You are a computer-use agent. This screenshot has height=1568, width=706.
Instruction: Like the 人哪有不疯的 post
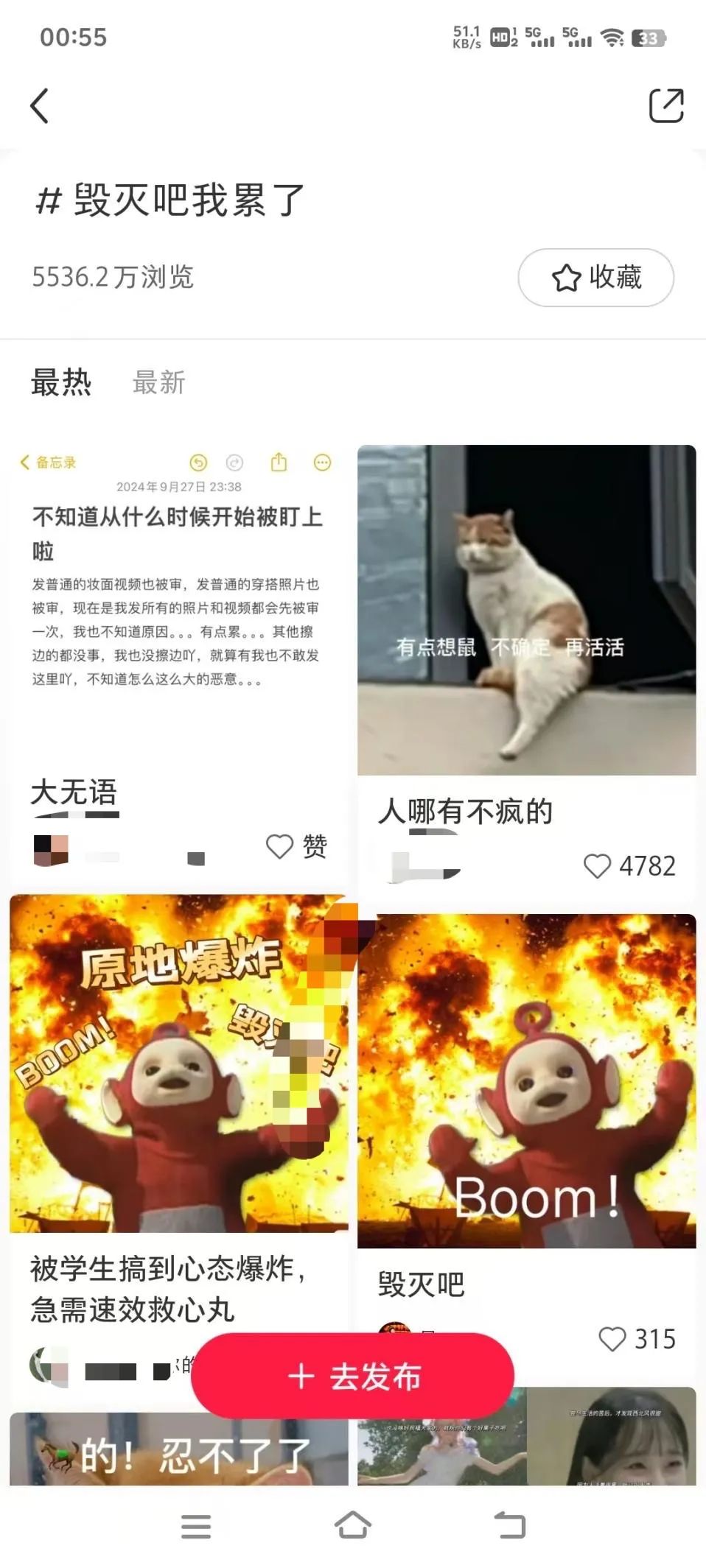[x=597, y=866]
